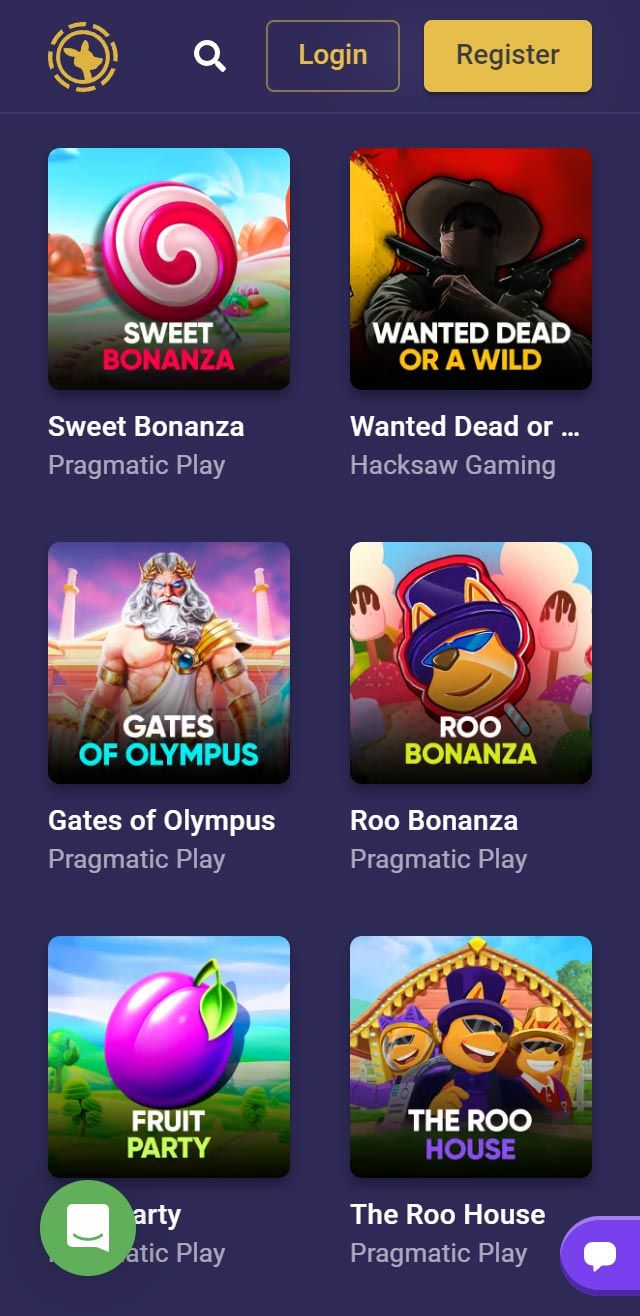640x1316 pixels.
Task: Go to homepage via kangaroo logo
Action: 83,57
